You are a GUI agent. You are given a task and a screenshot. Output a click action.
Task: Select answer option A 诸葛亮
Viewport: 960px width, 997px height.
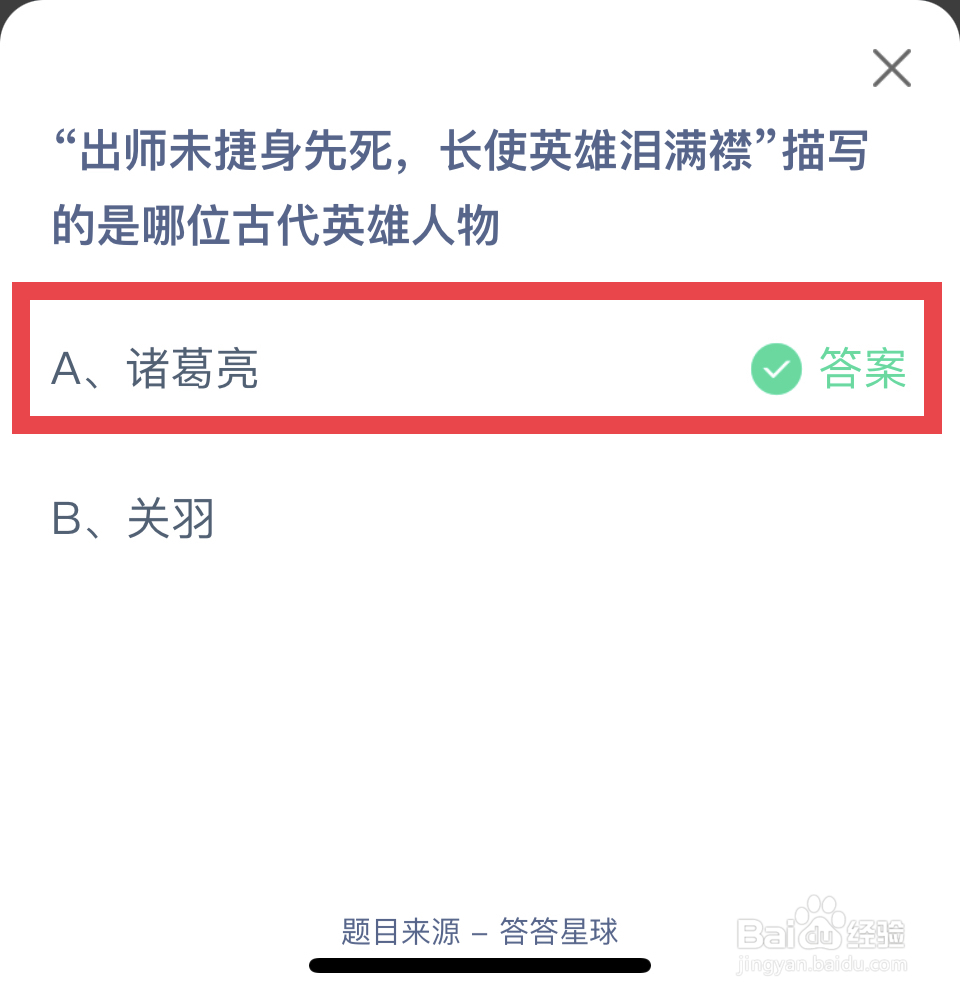156,369
